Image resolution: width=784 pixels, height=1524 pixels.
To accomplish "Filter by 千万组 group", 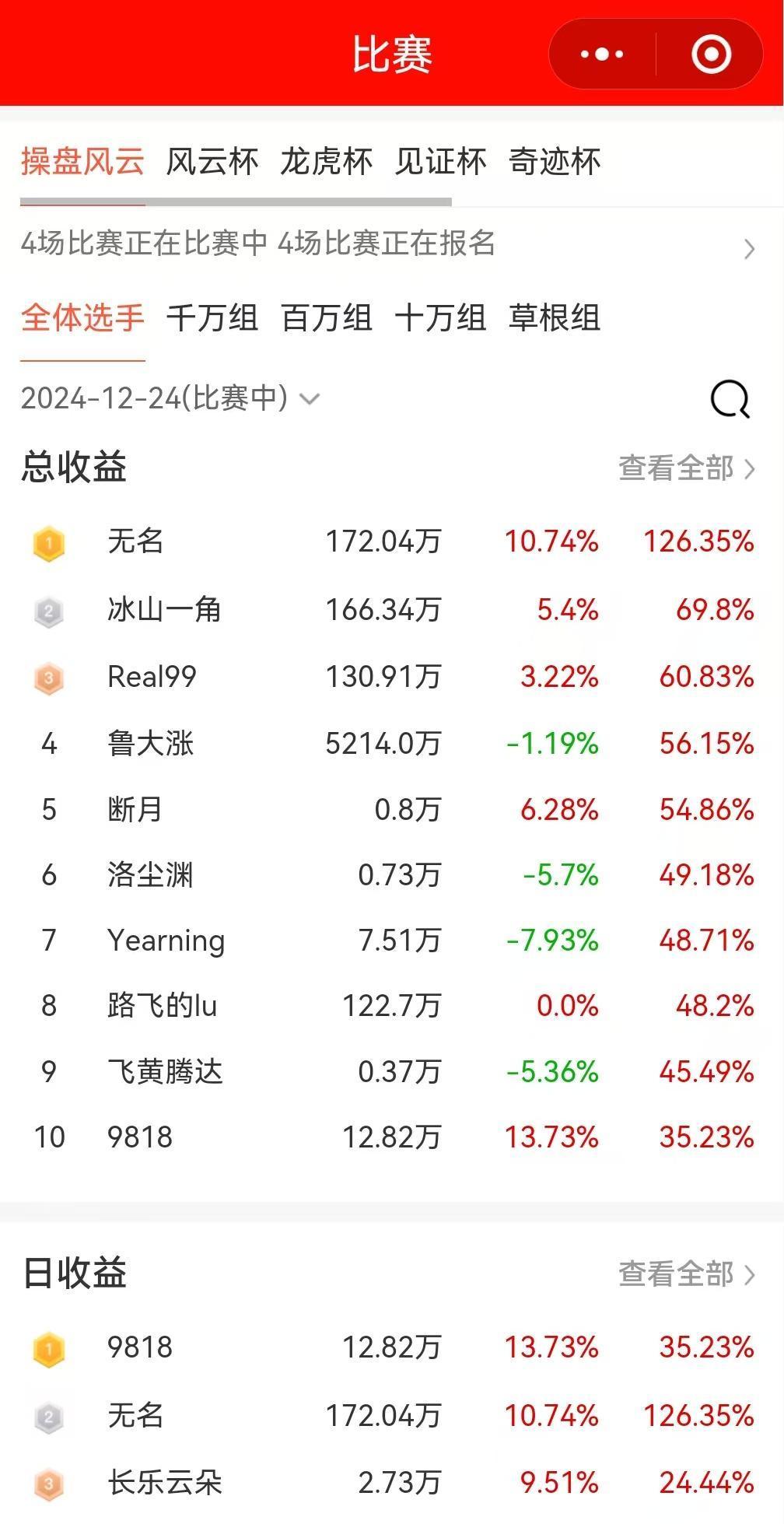I will coord(212,318).
